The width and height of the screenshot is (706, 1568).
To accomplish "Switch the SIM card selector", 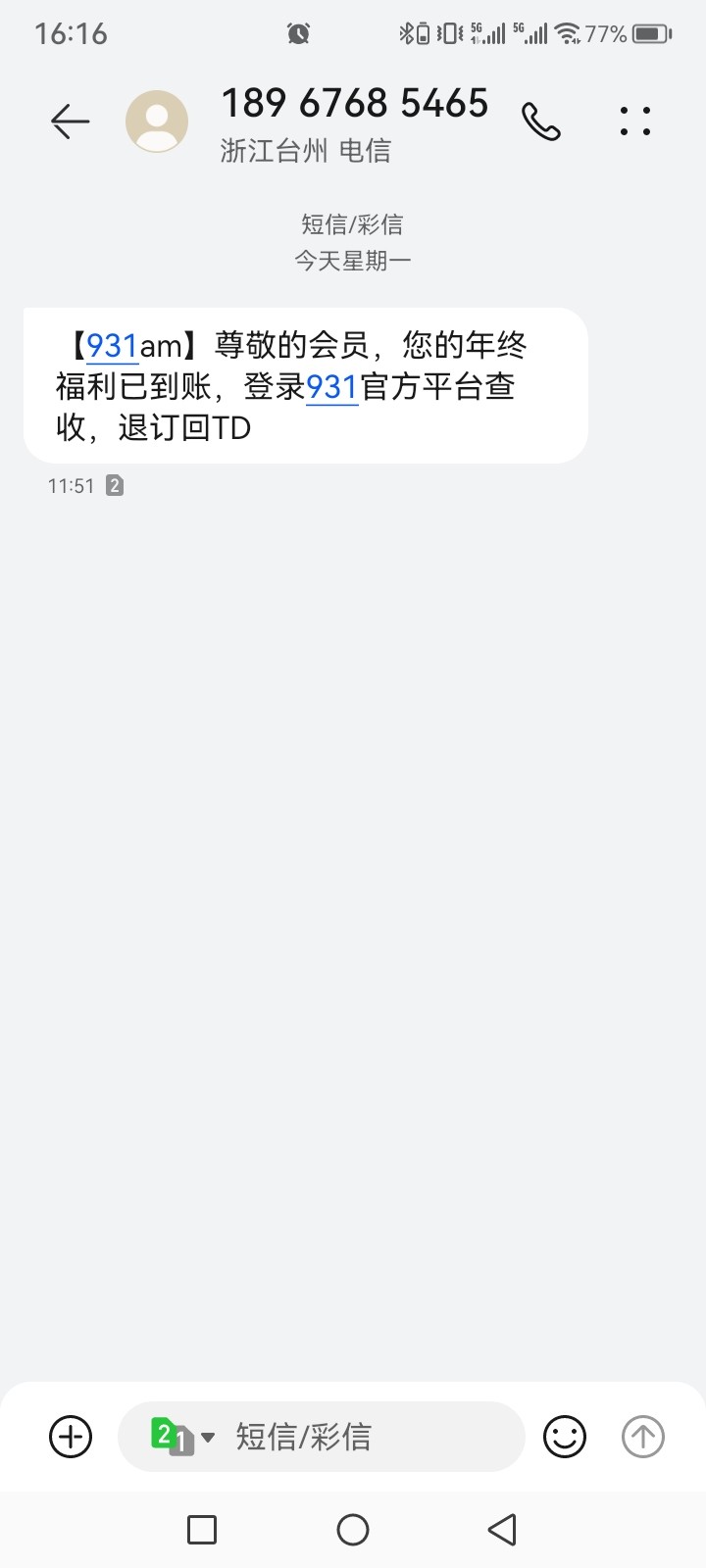I will pyautogui.click(x=182, y=1437).
